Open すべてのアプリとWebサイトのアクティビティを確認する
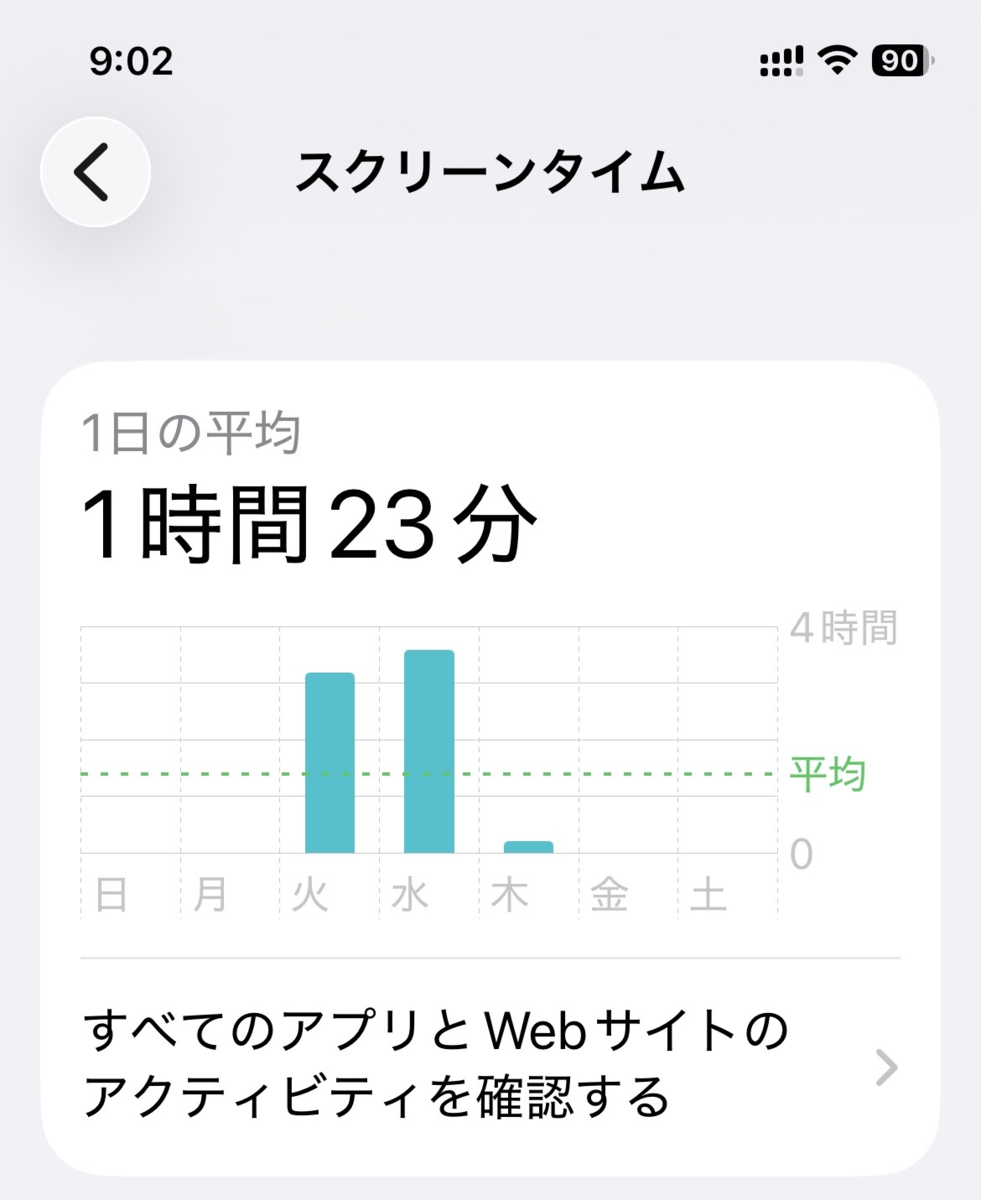The image size is (981, 1200). pos(489,1065)
